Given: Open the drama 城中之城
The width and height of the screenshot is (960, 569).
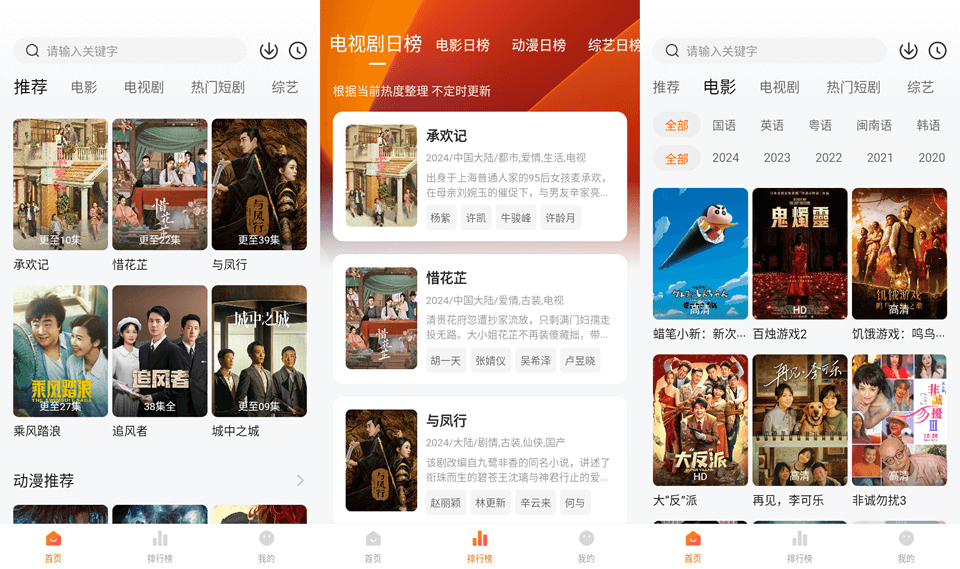Looking at the screenshot, I should pos(259,350).
